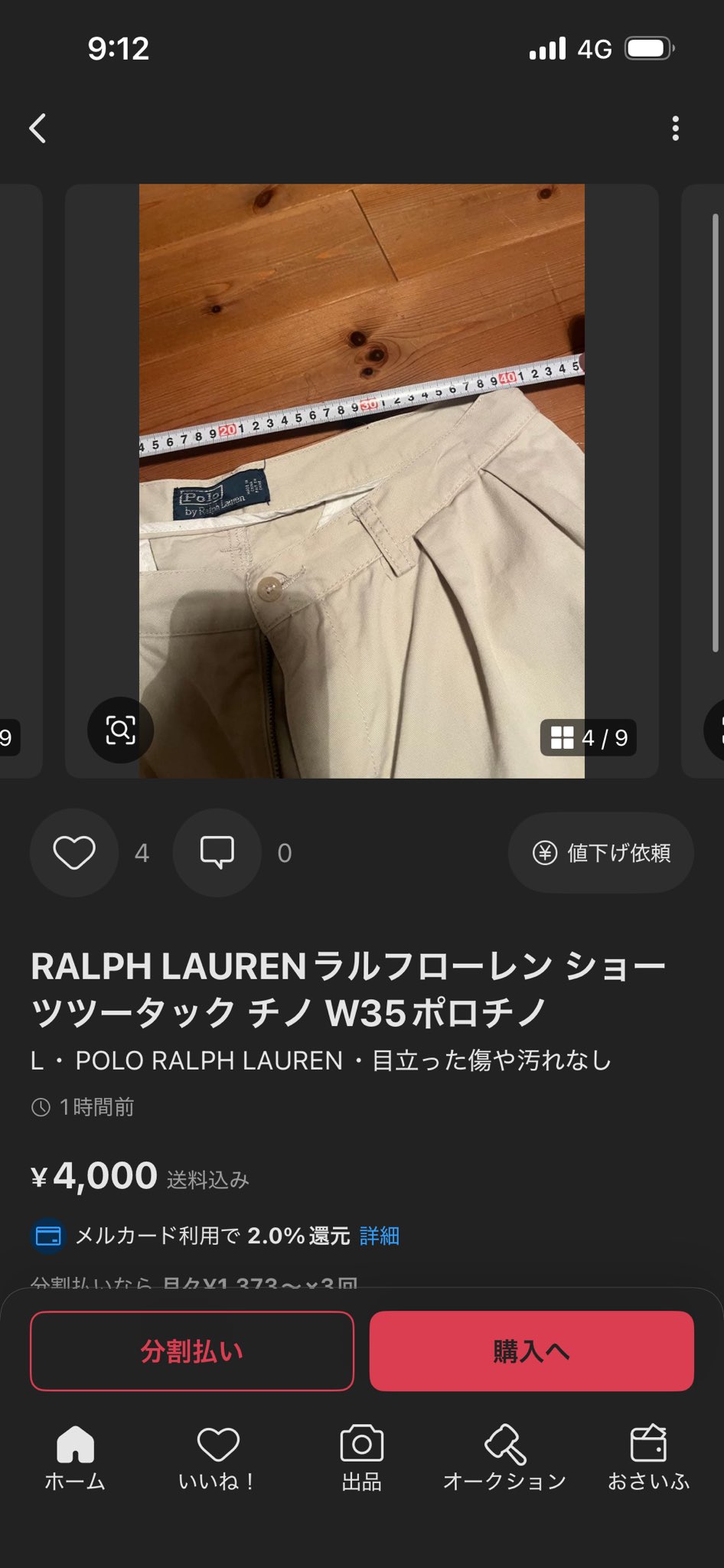Screen dimensions: 724x1568
Task: Switch to the ホーム tab
Action: click(75, 1459)
